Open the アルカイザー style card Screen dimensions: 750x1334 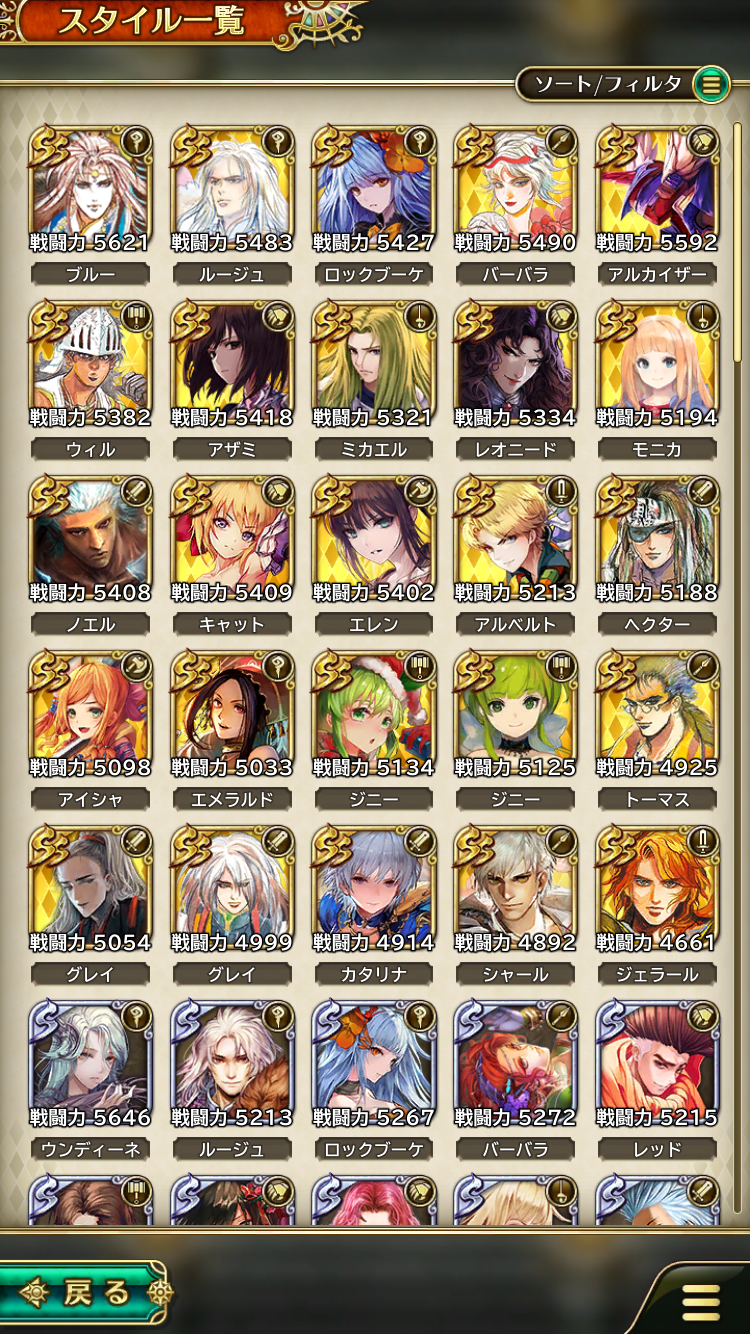click(x=657, y=190)
